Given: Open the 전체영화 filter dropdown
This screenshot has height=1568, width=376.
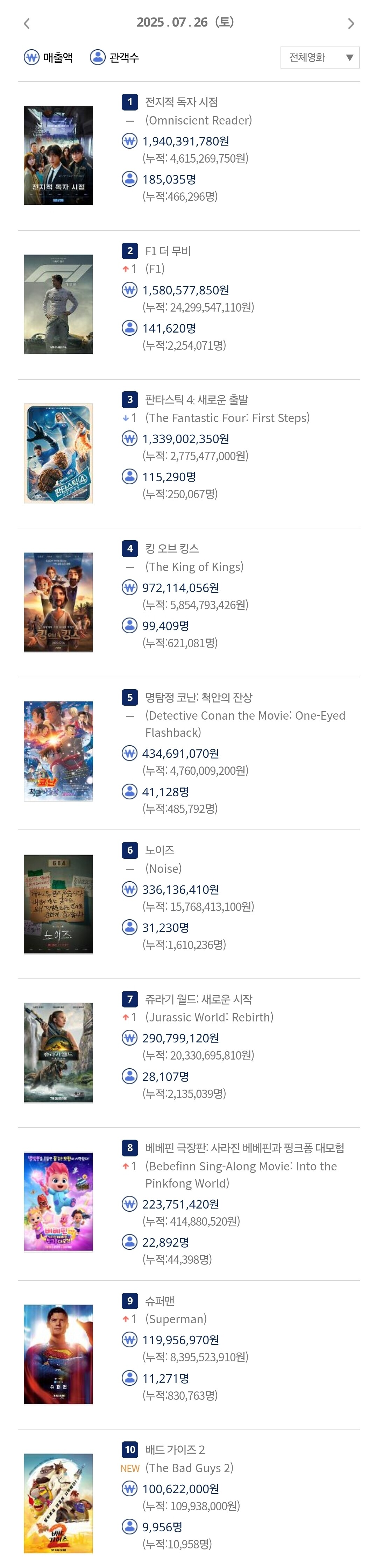Looking at the screenshot, I should tap(319, 57).
